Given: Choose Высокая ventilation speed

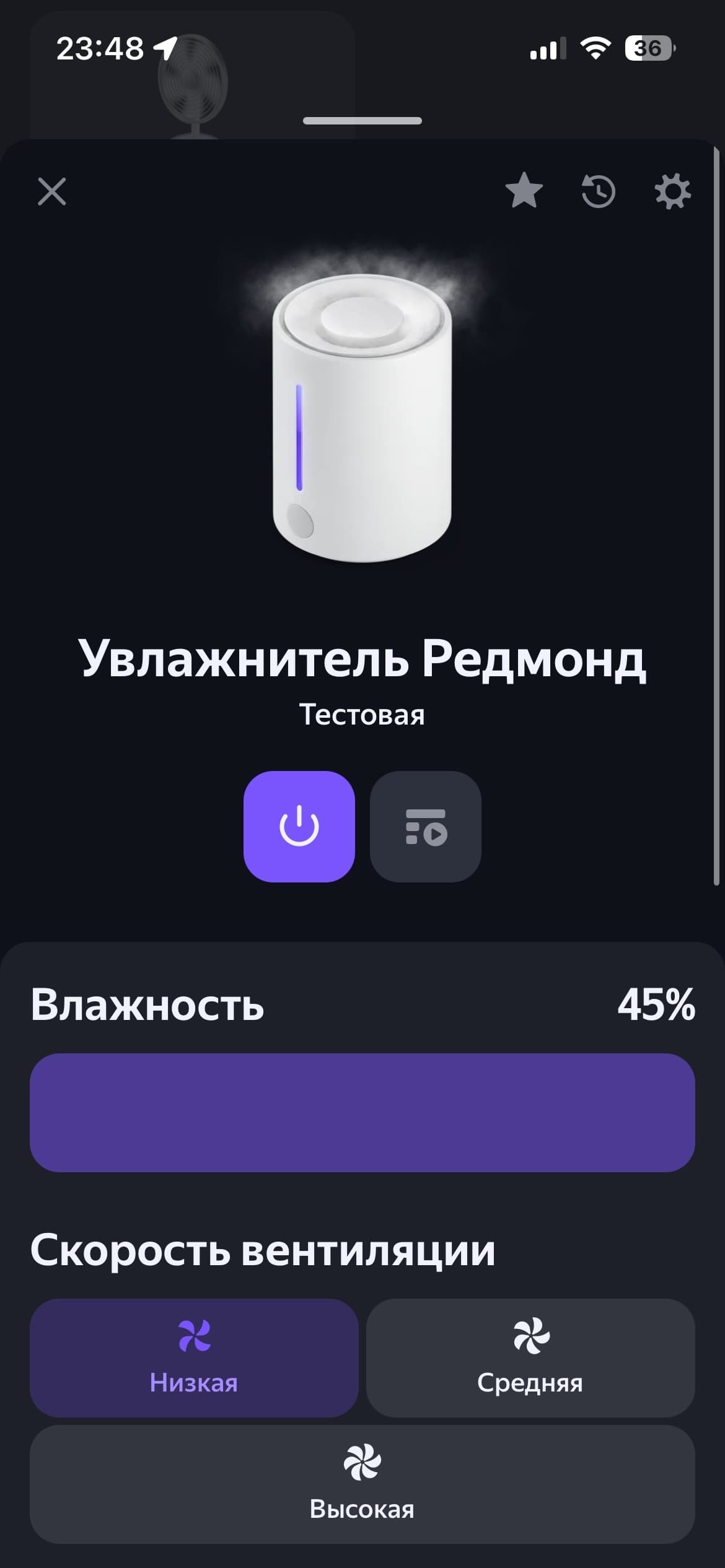Looking at the screenshot, I should pos(362,1484).
